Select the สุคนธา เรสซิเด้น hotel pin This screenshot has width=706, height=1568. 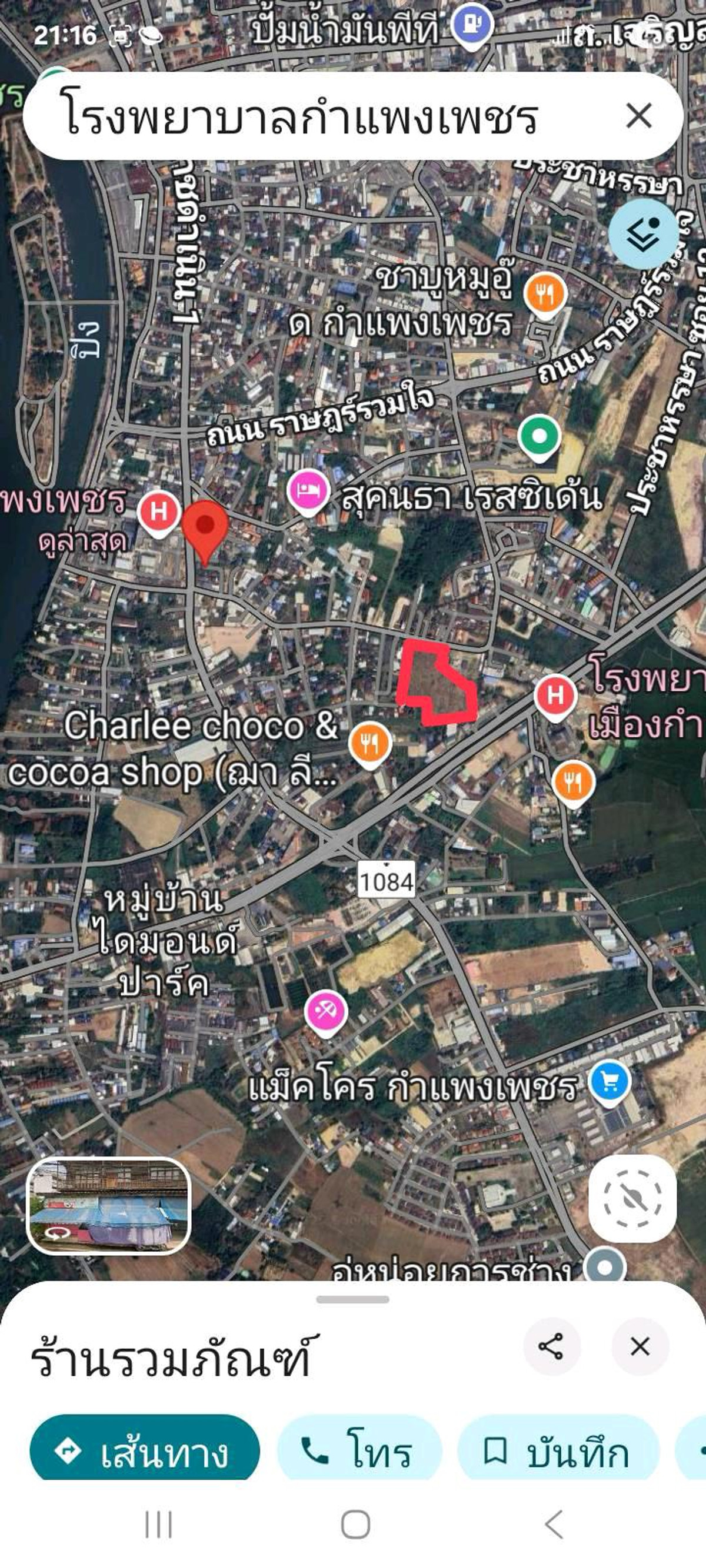point(309,490)
